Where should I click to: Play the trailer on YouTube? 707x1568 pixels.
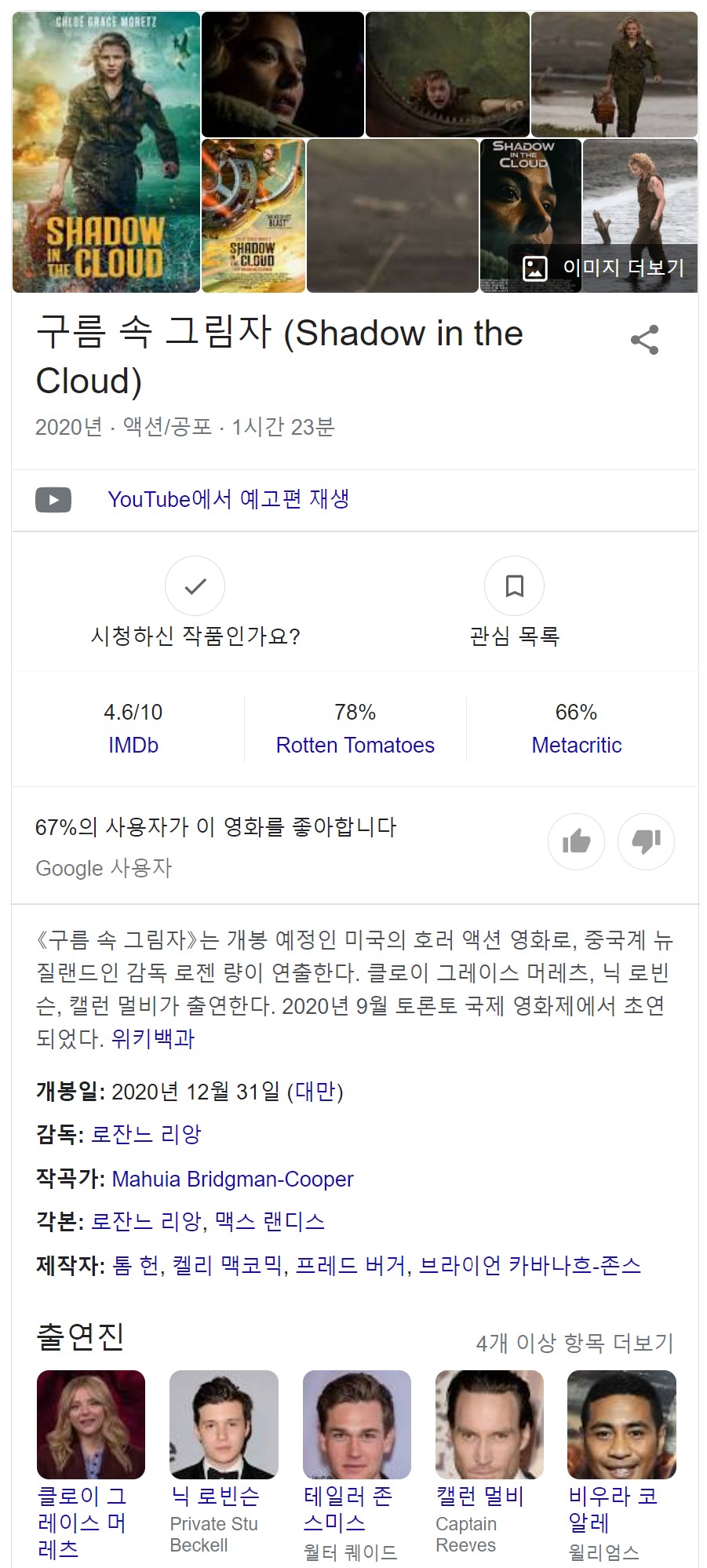click(x=228, y=499)
